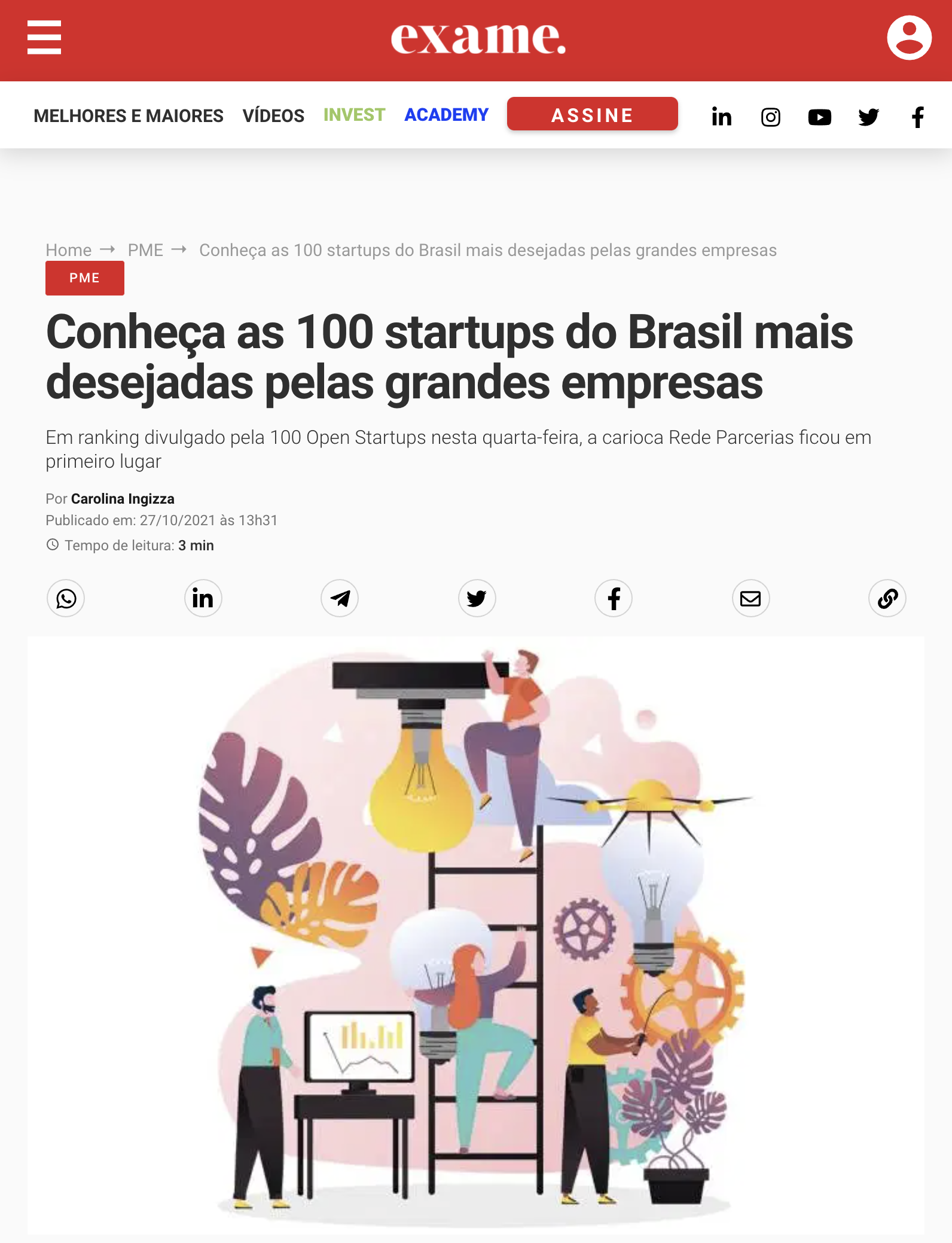Open Exame's YouTube channel

tap(820, 117)
